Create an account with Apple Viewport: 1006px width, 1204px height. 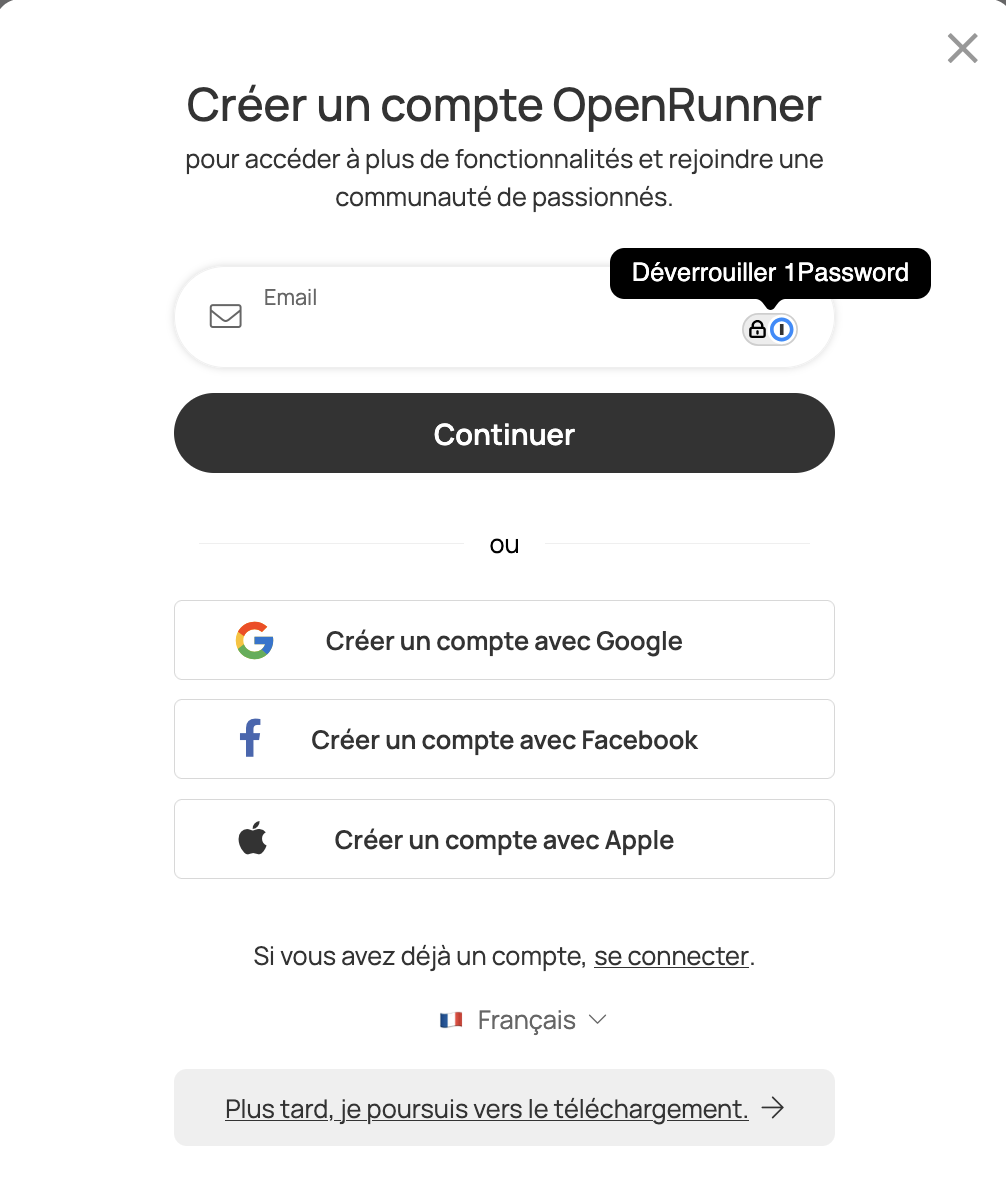click(504, 839)
